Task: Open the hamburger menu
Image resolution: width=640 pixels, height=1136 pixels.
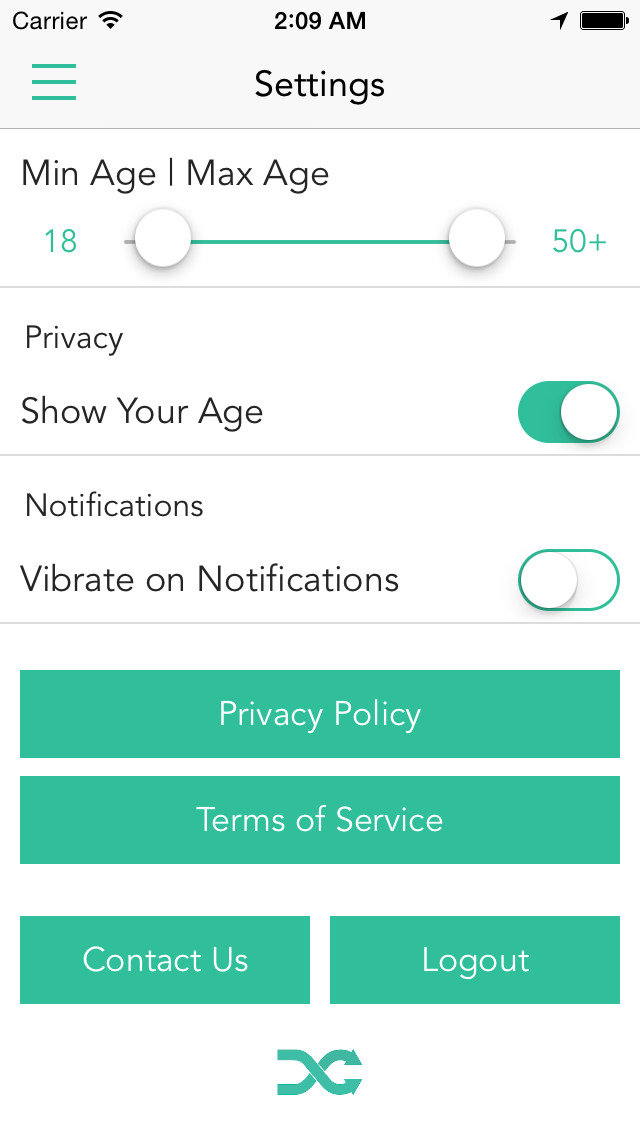Action: click(x=54, y=83)
